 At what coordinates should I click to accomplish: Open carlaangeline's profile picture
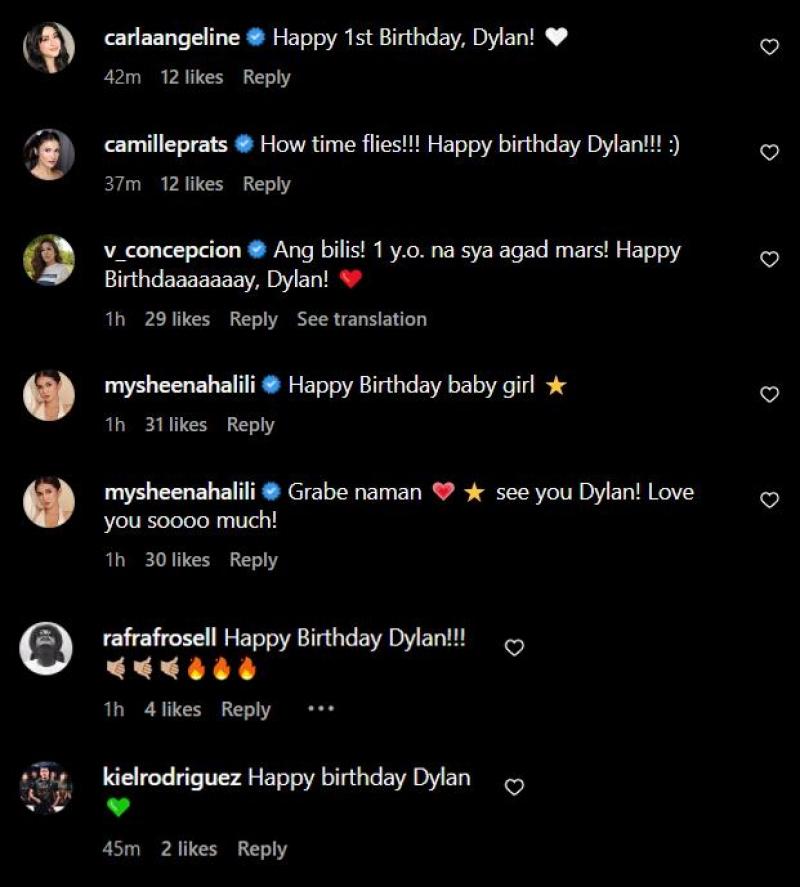click(x=48, y=47)
